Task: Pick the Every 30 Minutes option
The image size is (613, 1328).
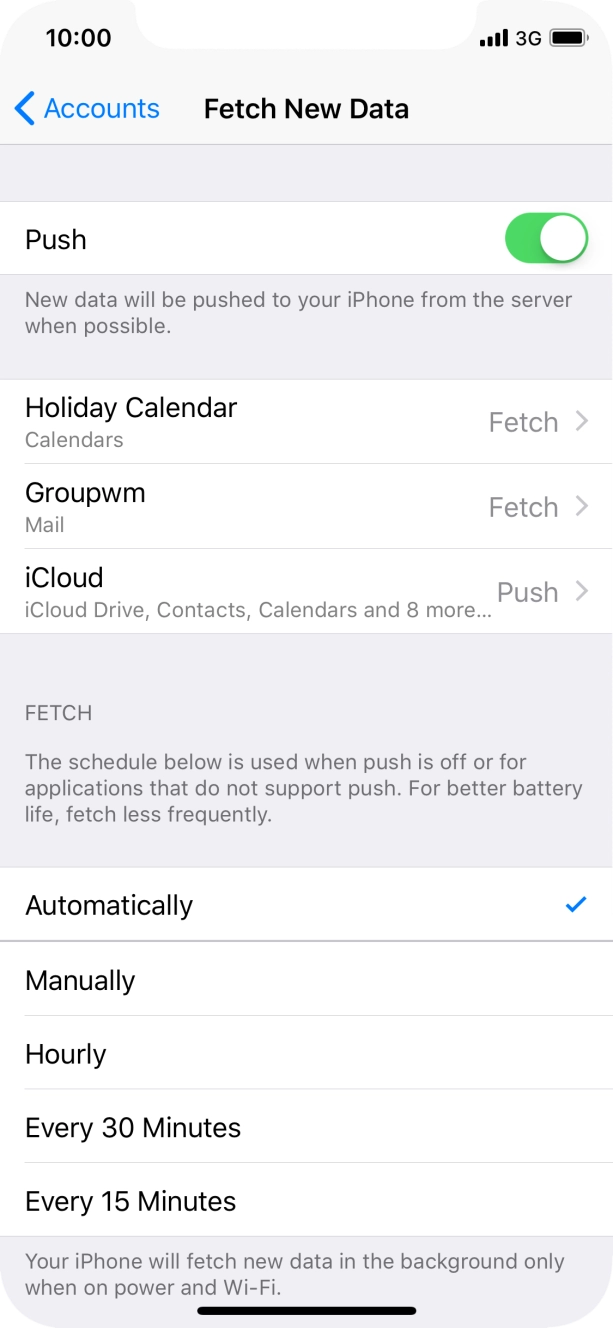Action: click(x=306, y=1127)
